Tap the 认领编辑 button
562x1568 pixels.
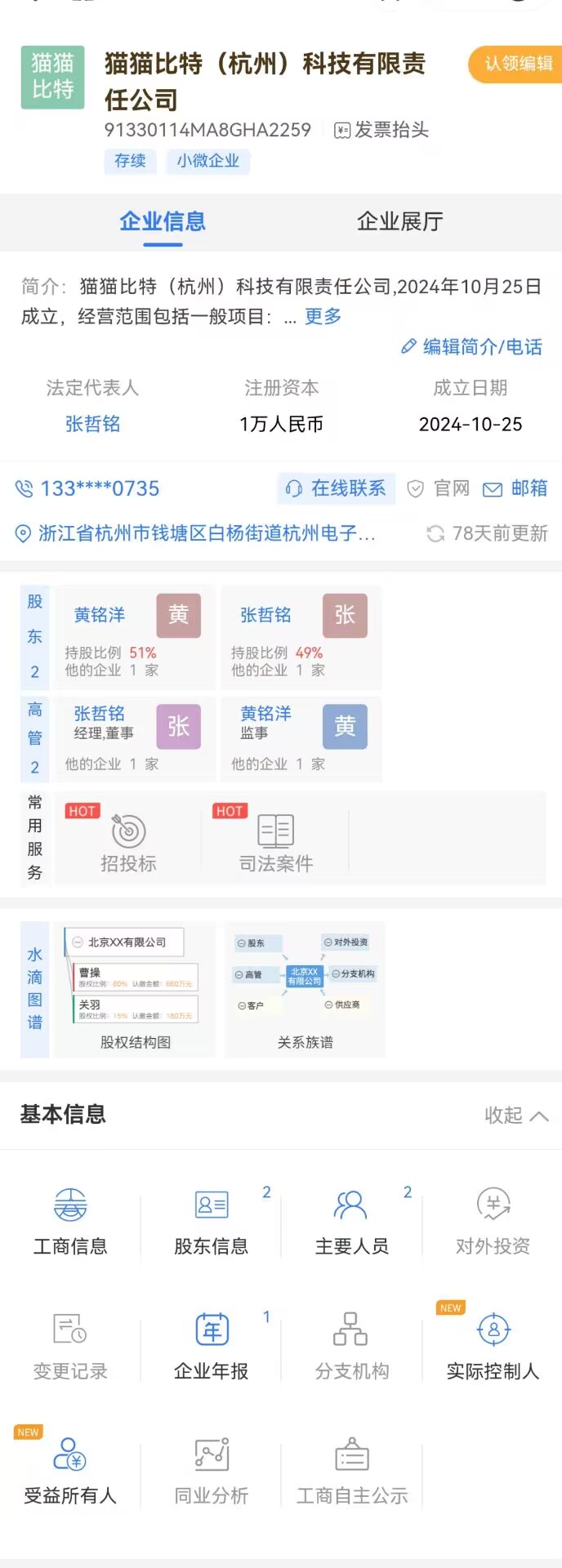point(516,65)
